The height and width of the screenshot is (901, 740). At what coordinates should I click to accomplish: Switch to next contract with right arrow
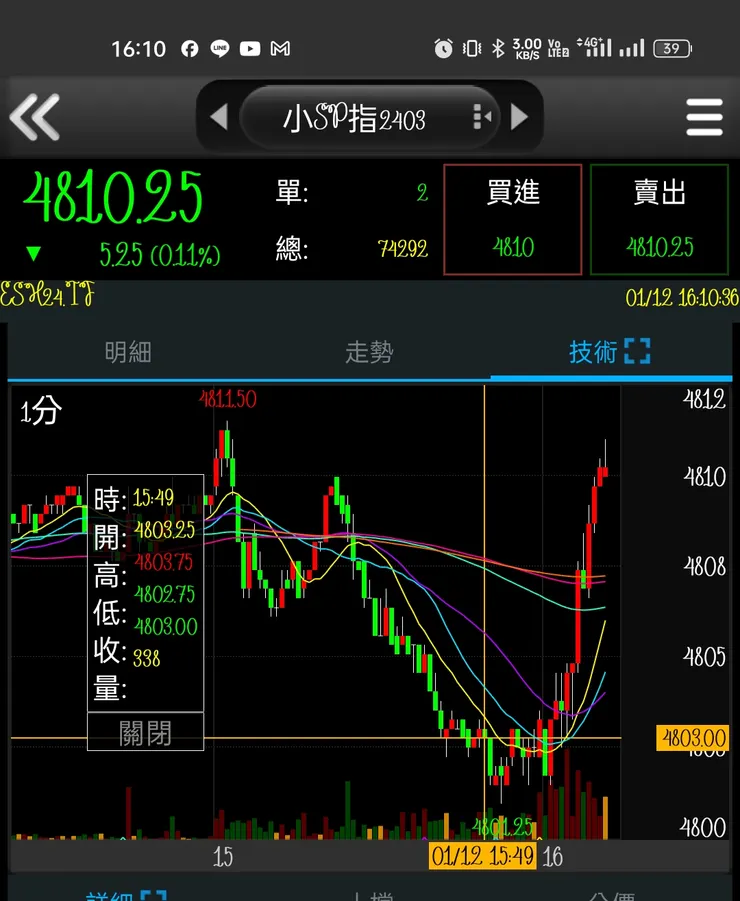[x=518, y=116]
